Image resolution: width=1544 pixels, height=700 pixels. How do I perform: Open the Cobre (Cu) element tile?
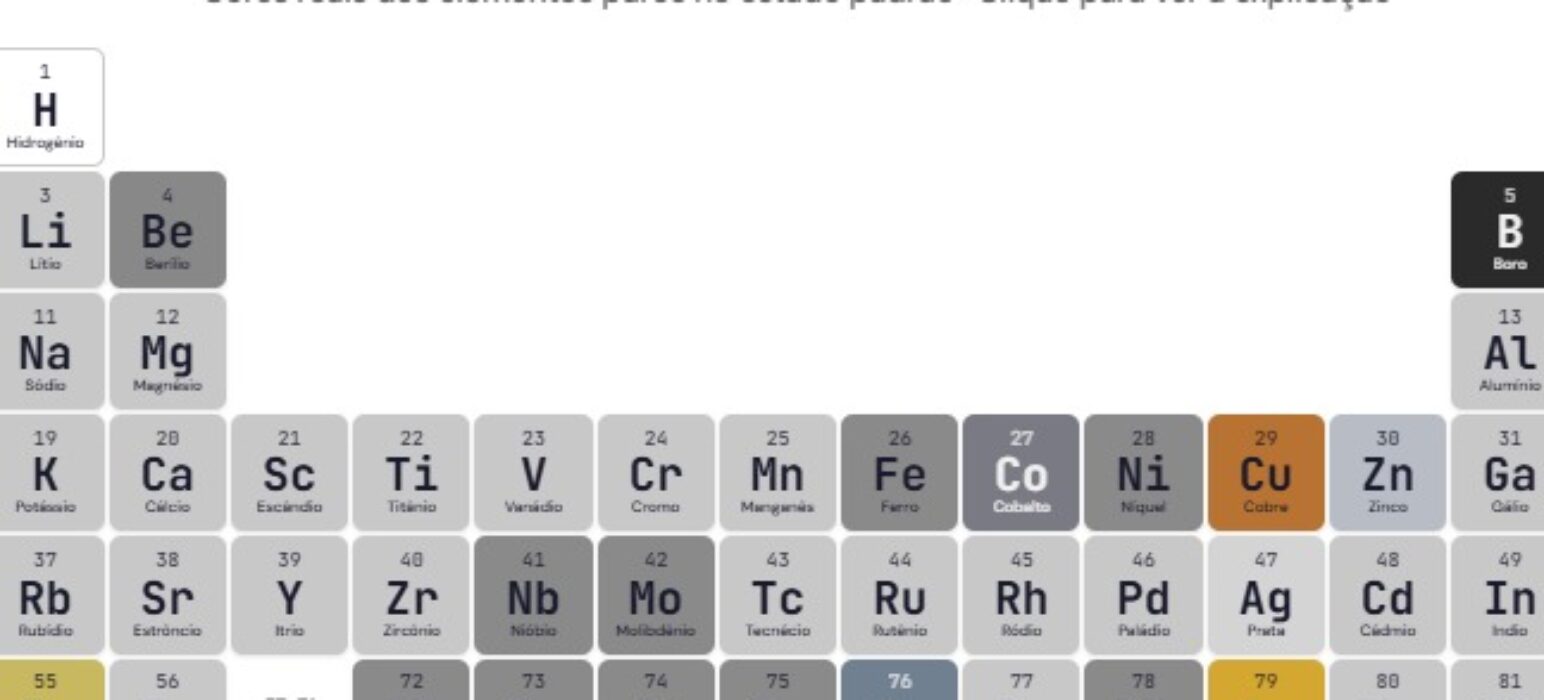click(x=1266, y=473)
